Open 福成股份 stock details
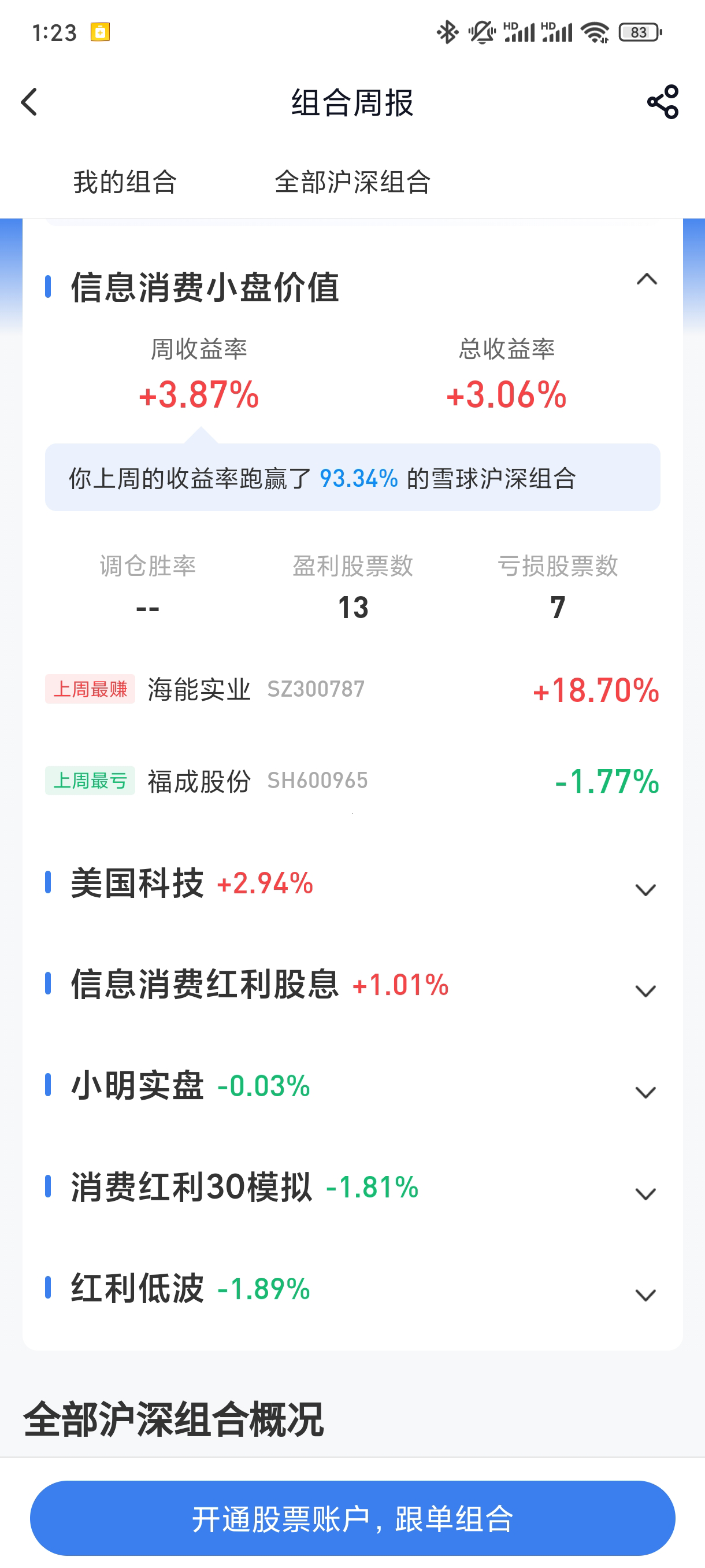The image size is (705, 1568). pos(199,781)
